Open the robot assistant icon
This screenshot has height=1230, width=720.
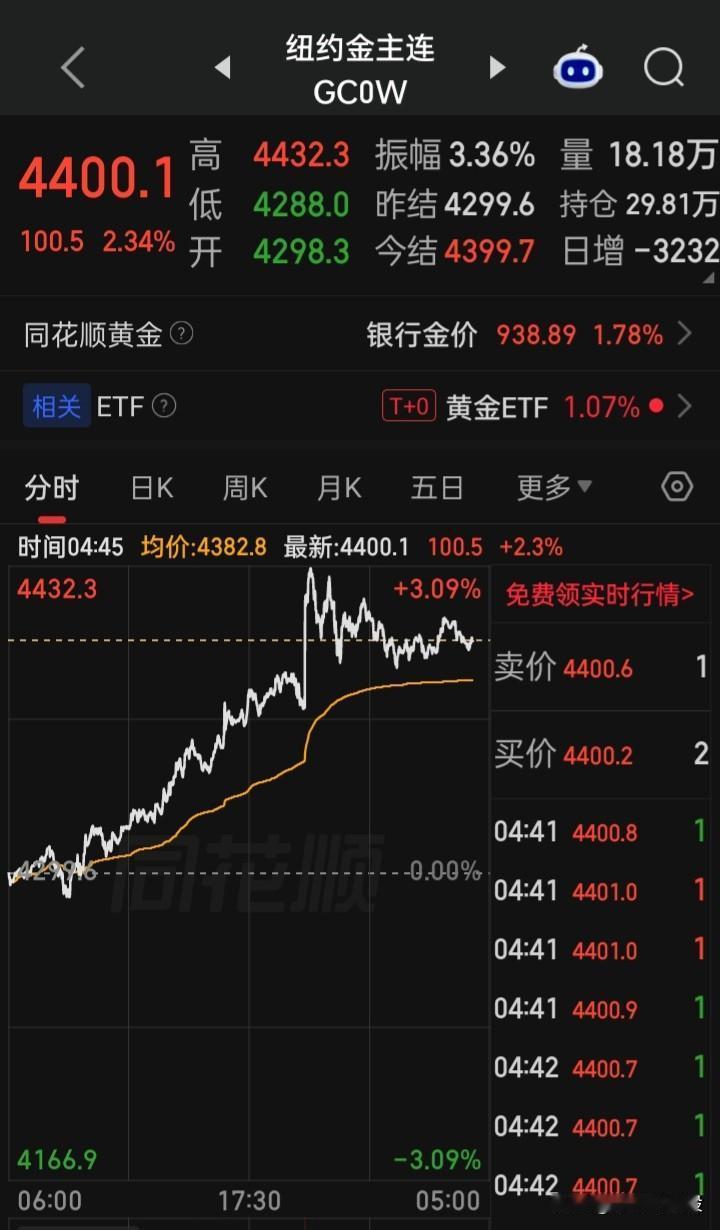point(578,68)
